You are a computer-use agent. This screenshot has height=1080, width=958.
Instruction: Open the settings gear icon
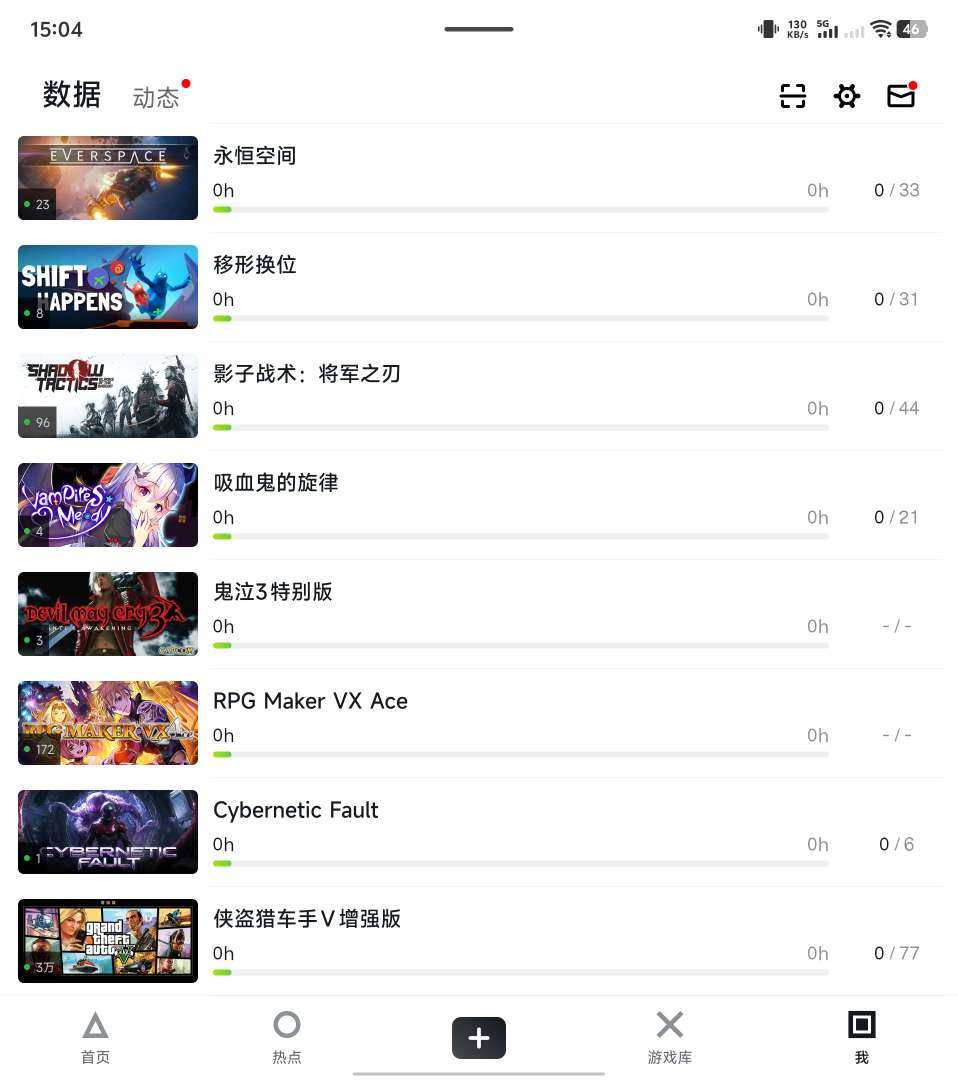(x=847, y=95)
